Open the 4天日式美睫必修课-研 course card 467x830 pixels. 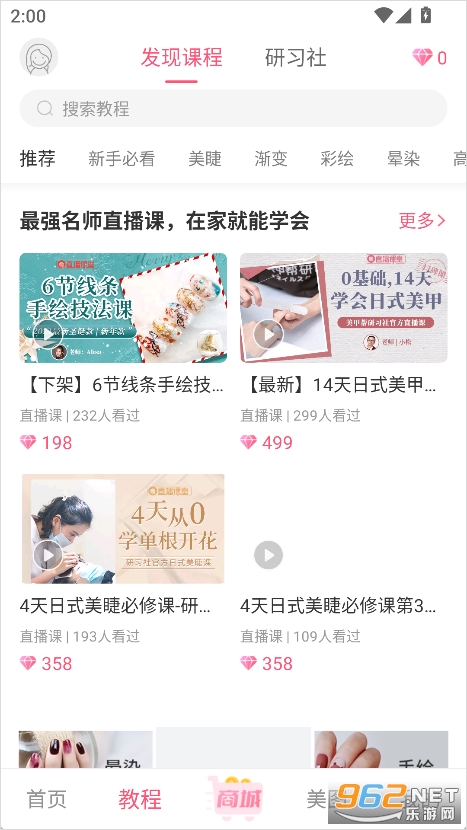(123, 573)
